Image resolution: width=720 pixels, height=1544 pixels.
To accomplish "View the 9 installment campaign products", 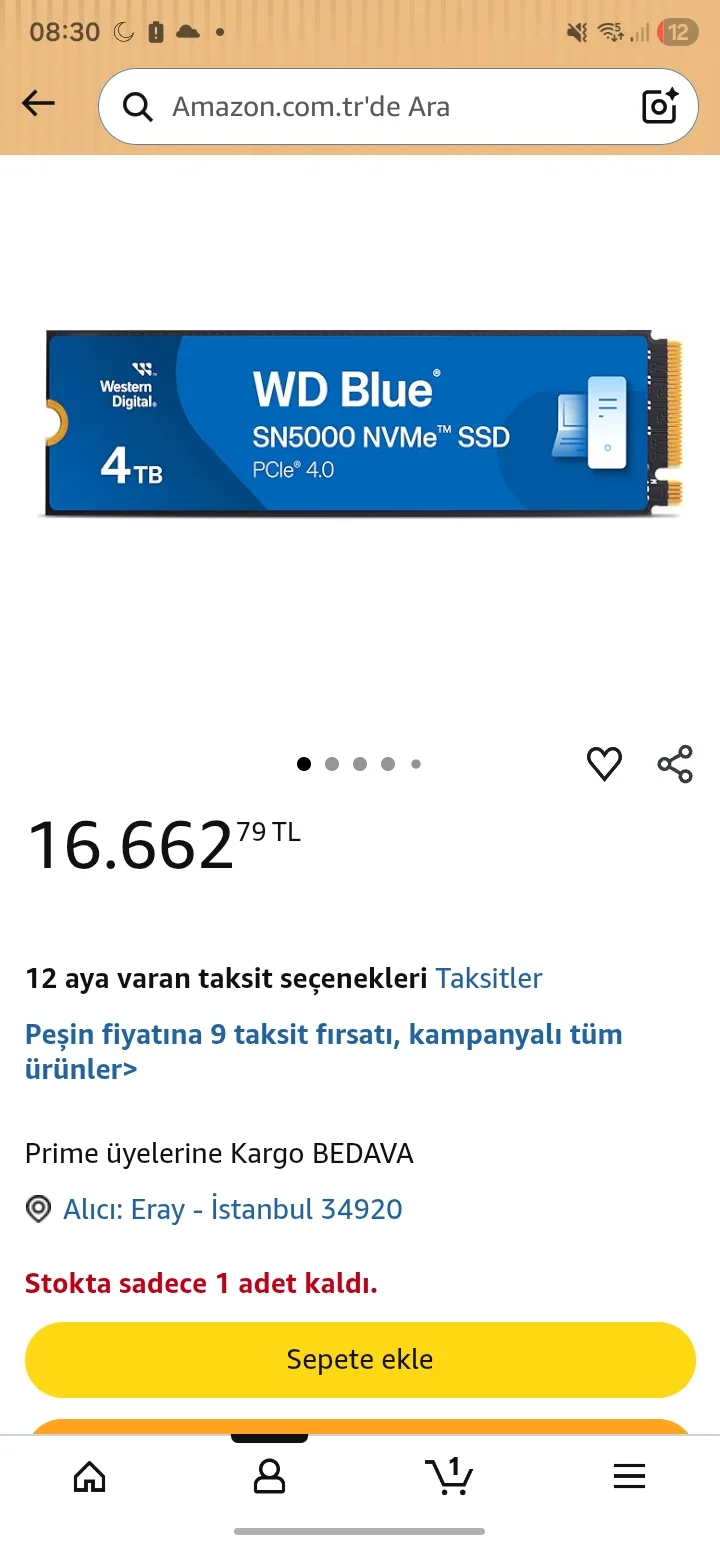I will [323, 1051].
